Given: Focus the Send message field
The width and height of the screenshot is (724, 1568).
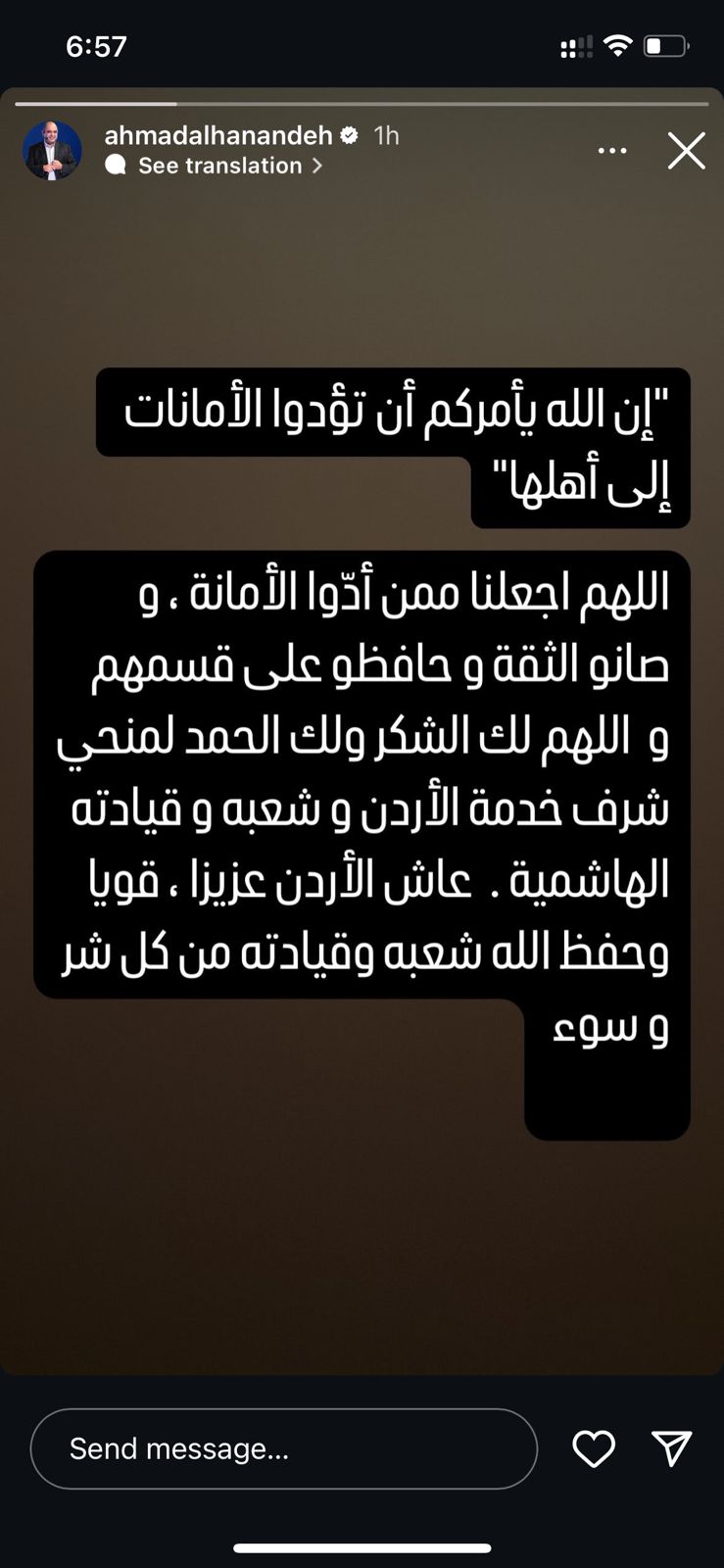Looking at the screenshot, I should 284,1448.
